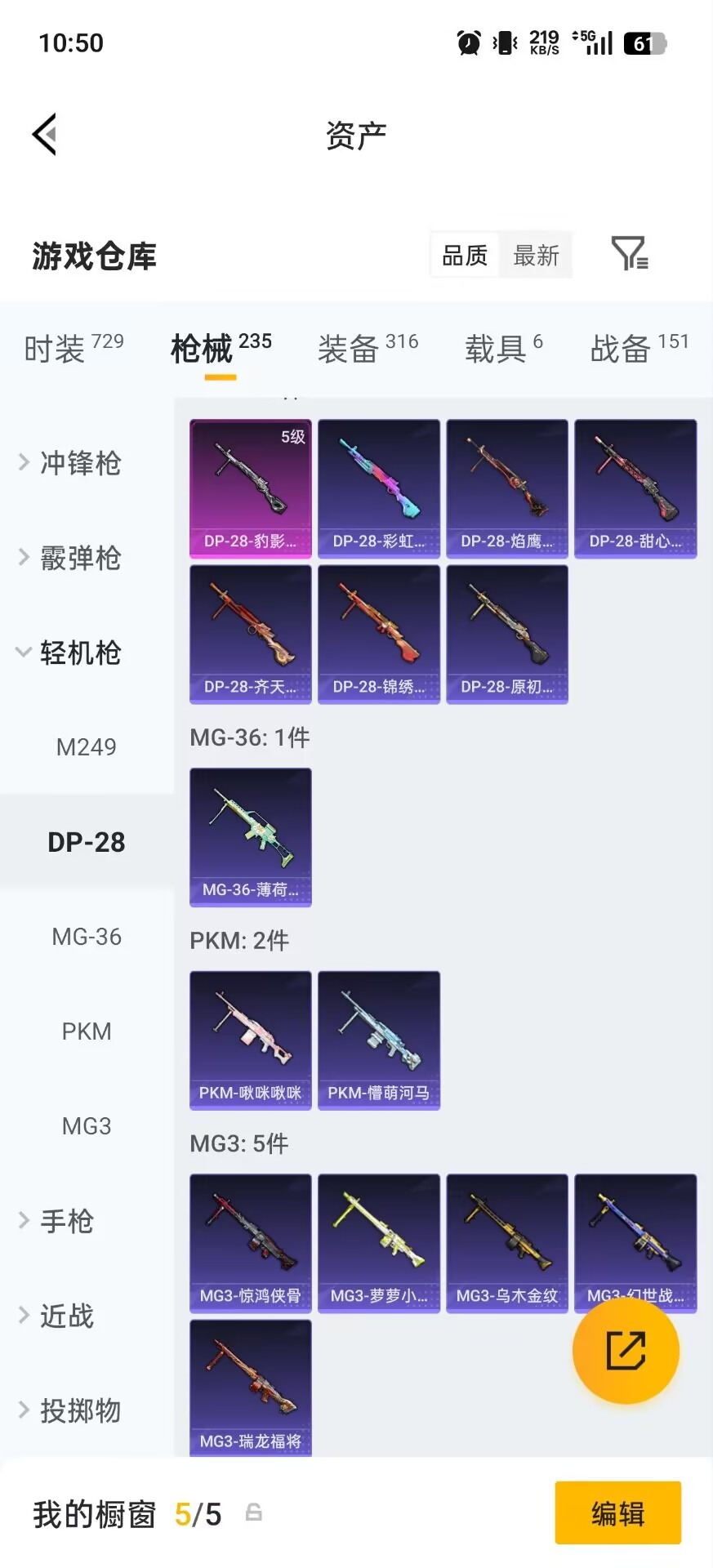Switch sorting to 品质
Viewport: 713px width, 1568px height.
[x=463, y=255]
